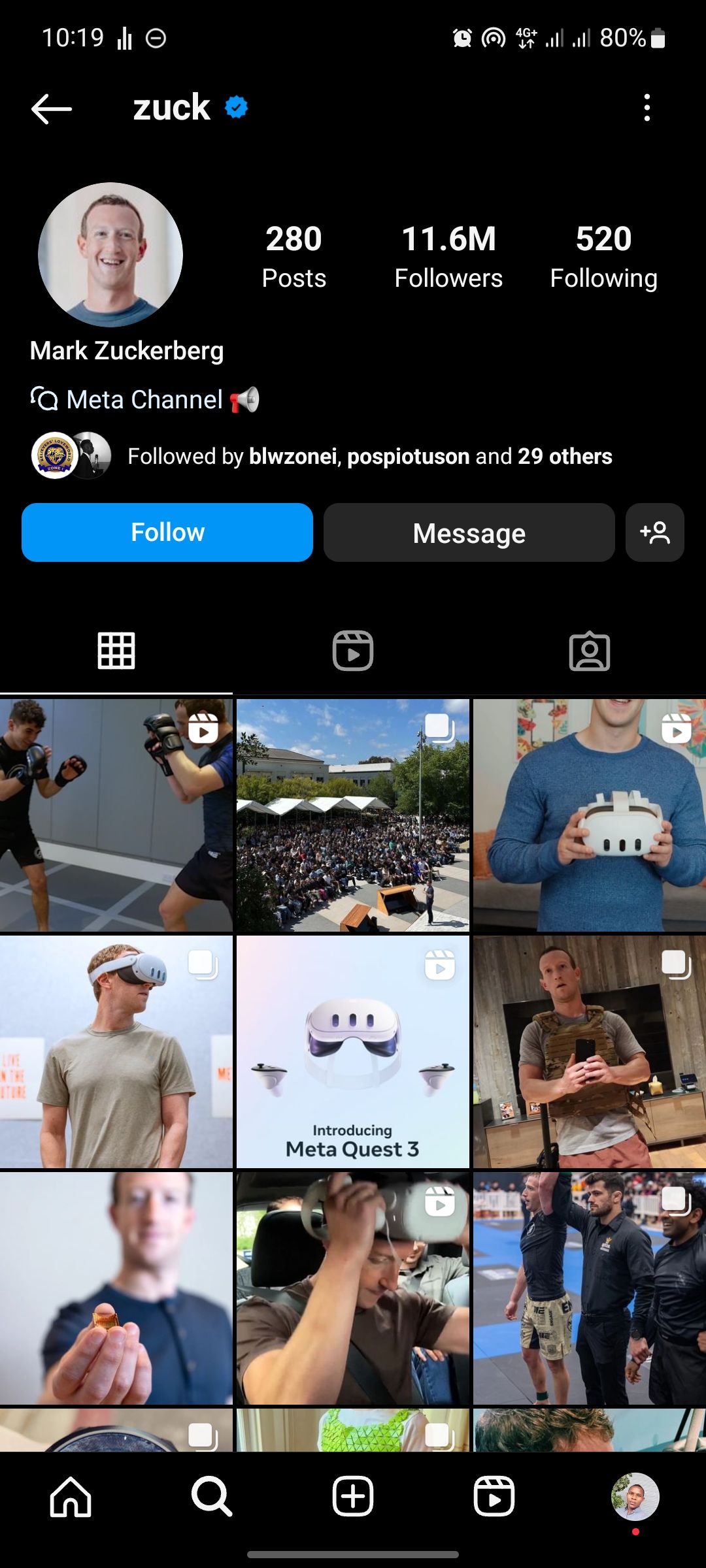Tap the Home icon in bottom navigation
The image size is (706, 1568).
71,1496
